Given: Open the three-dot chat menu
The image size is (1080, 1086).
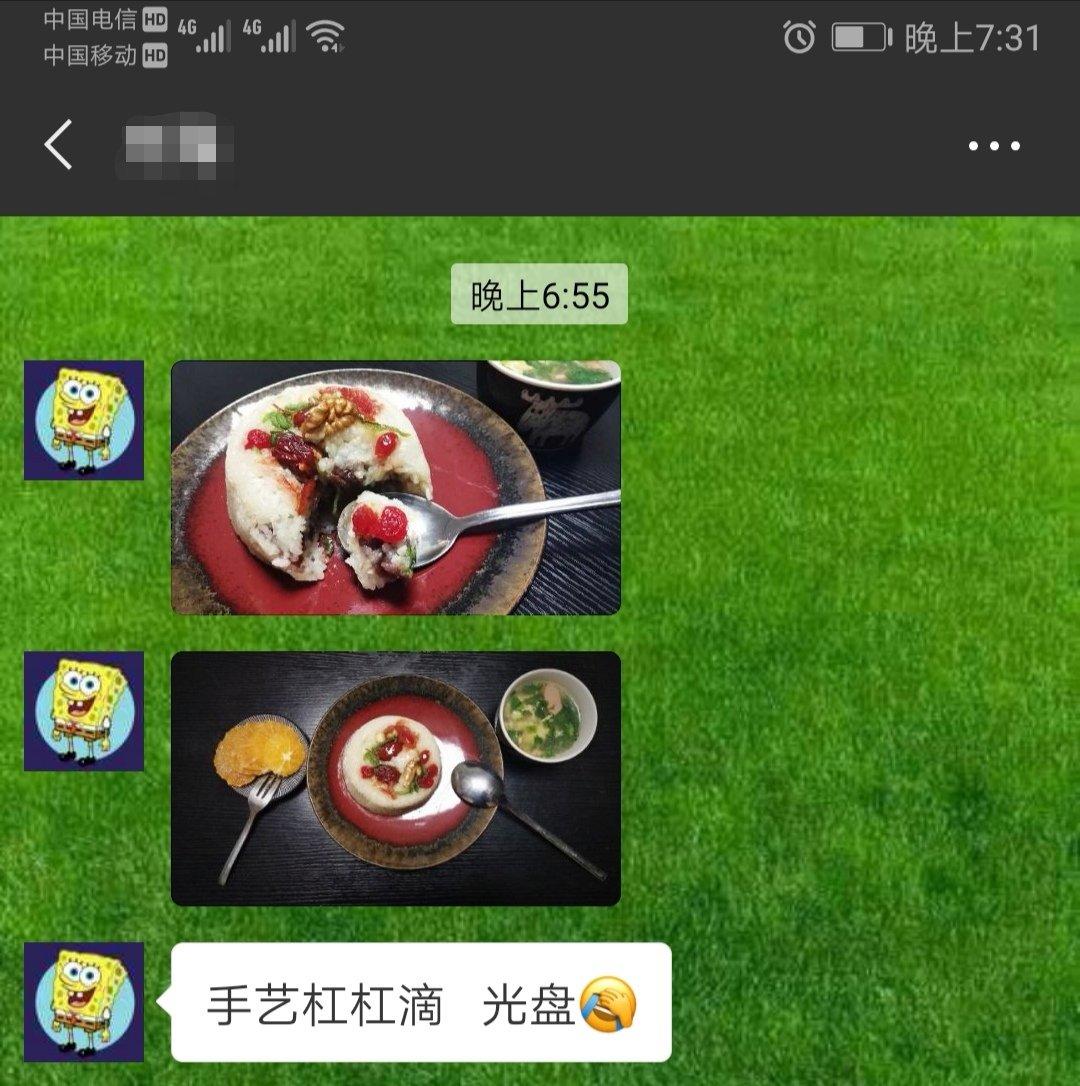Looking at the screenshot, I should [x=994, y=145].
